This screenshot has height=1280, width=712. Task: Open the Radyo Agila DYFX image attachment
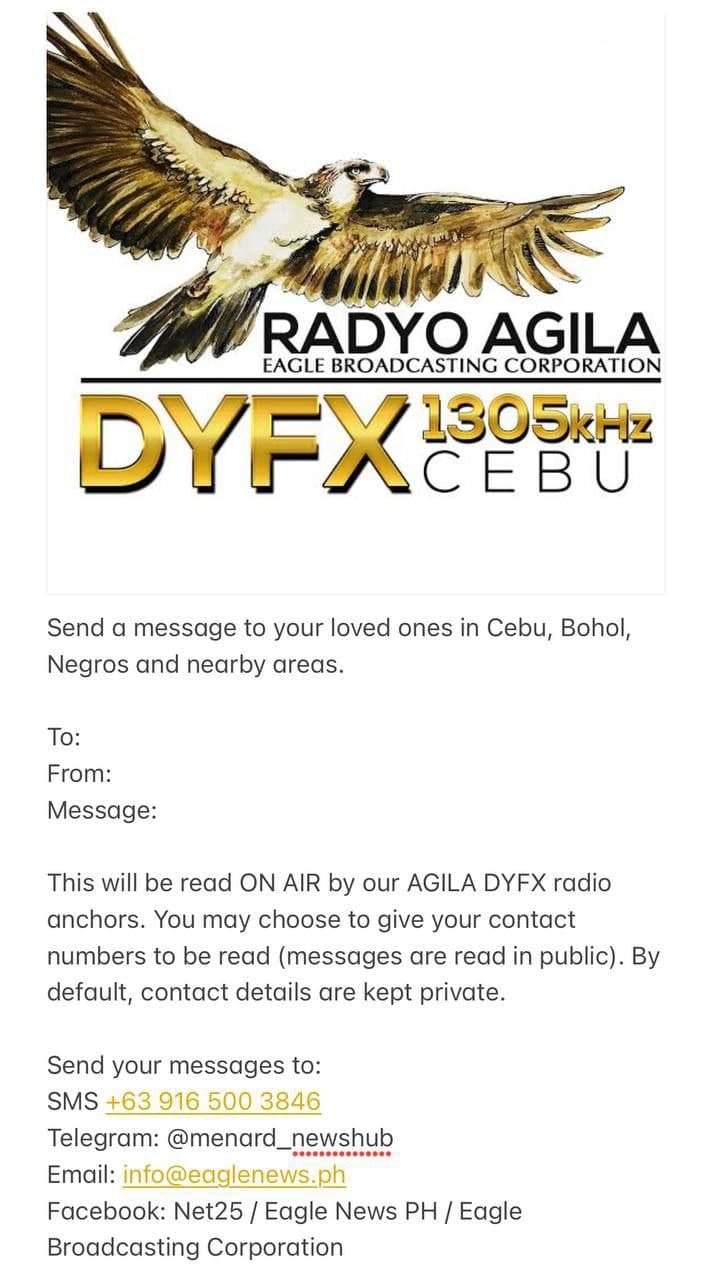pos(355,300)
